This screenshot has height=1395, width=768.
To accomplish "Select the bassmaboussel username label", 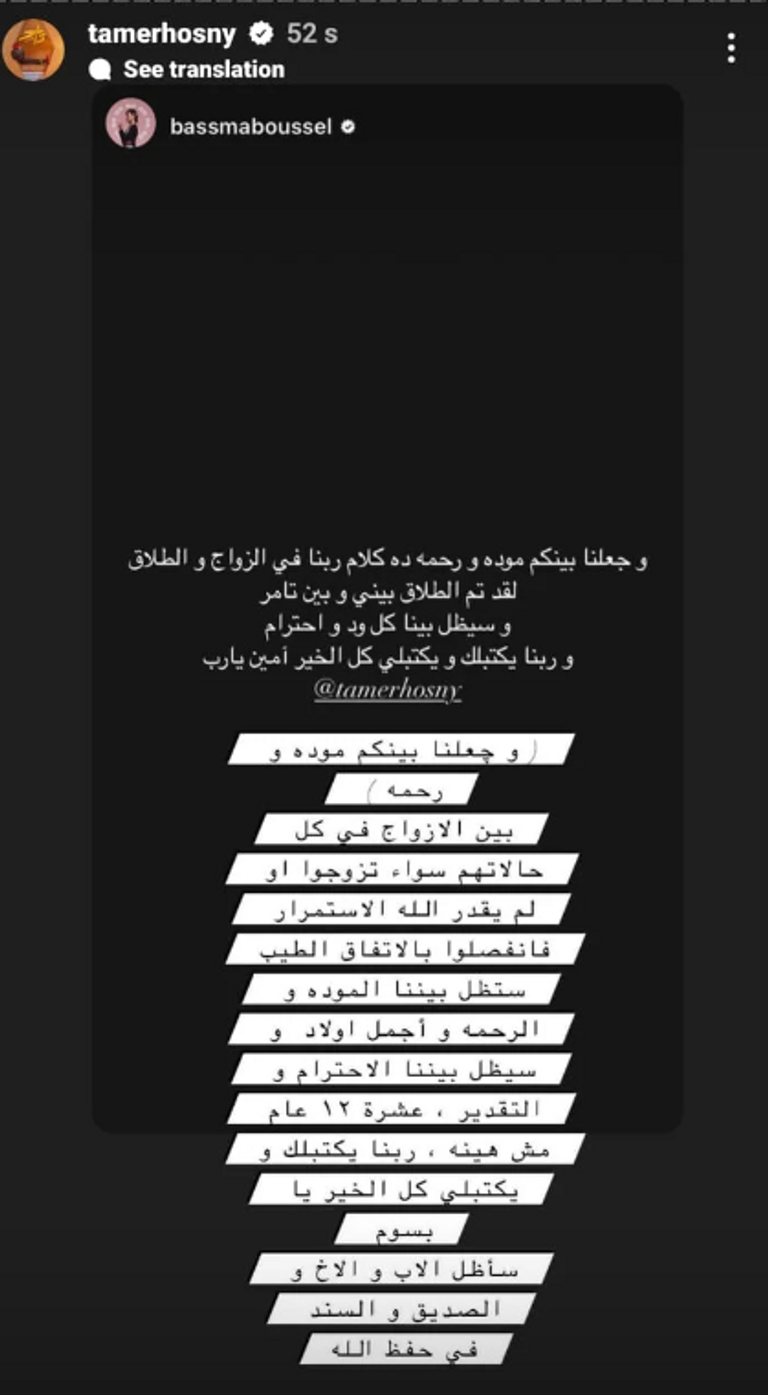I will pos(250,126).
